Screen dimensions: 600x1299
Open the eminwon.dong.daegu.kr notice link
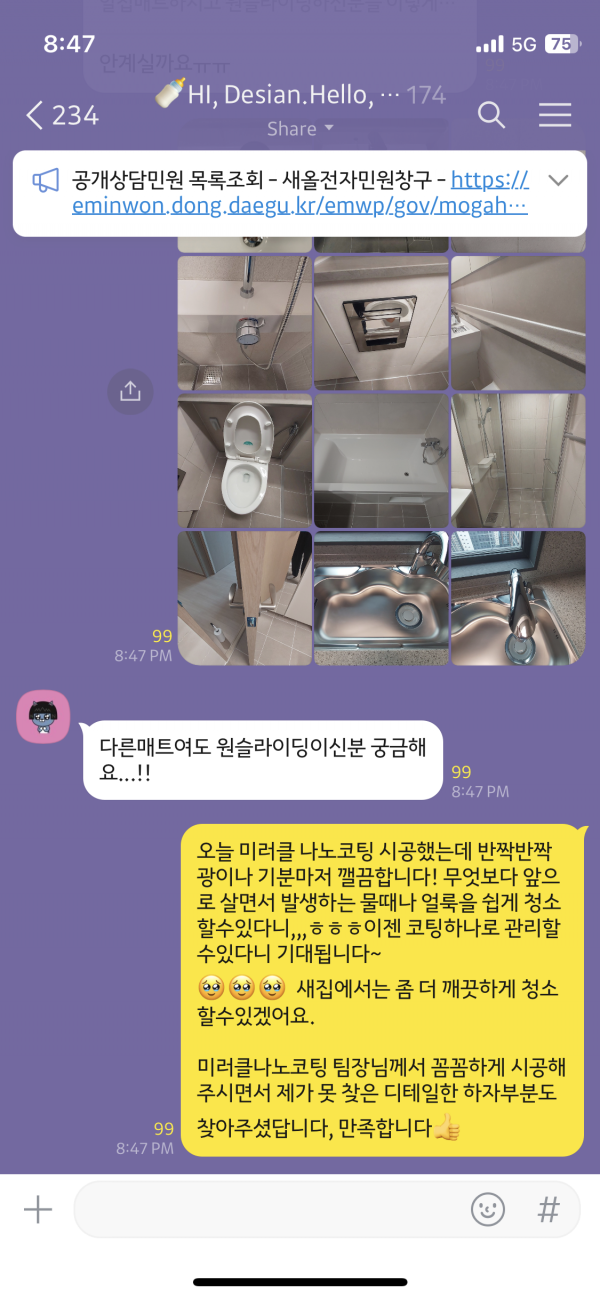pos(299,206)
